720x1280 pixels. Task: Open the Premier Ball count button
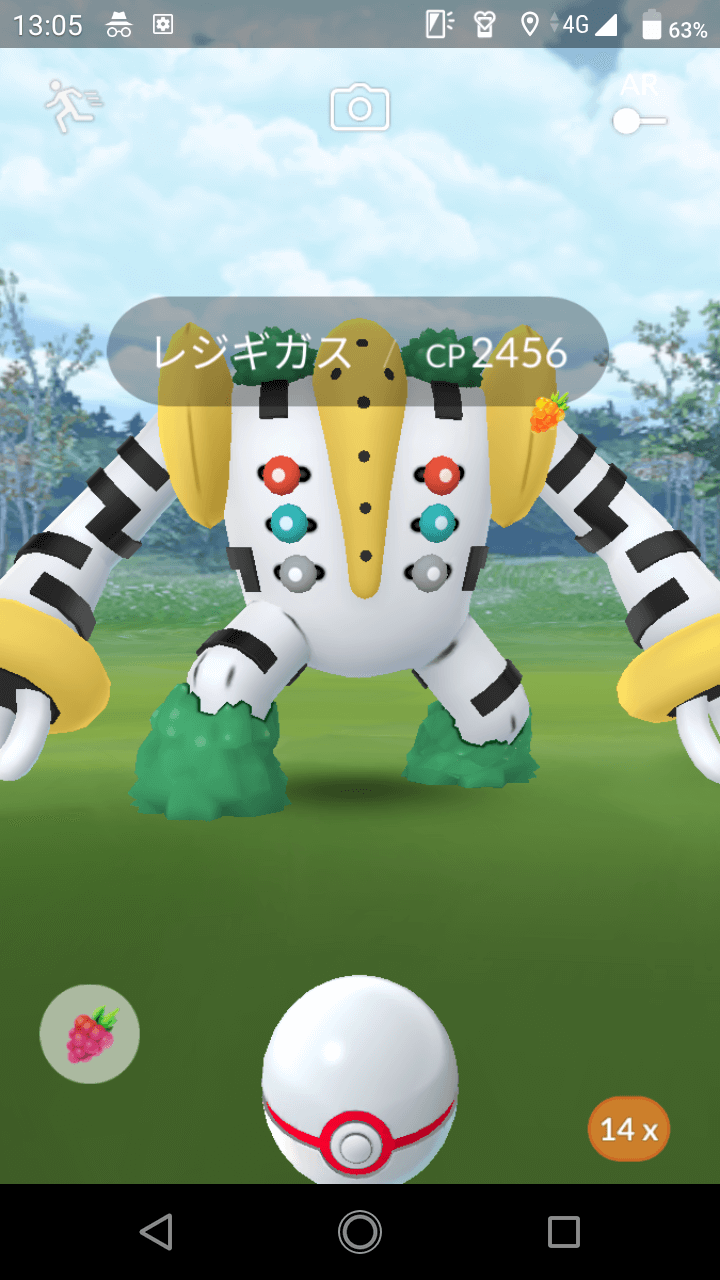click(x=629, y=1130)
